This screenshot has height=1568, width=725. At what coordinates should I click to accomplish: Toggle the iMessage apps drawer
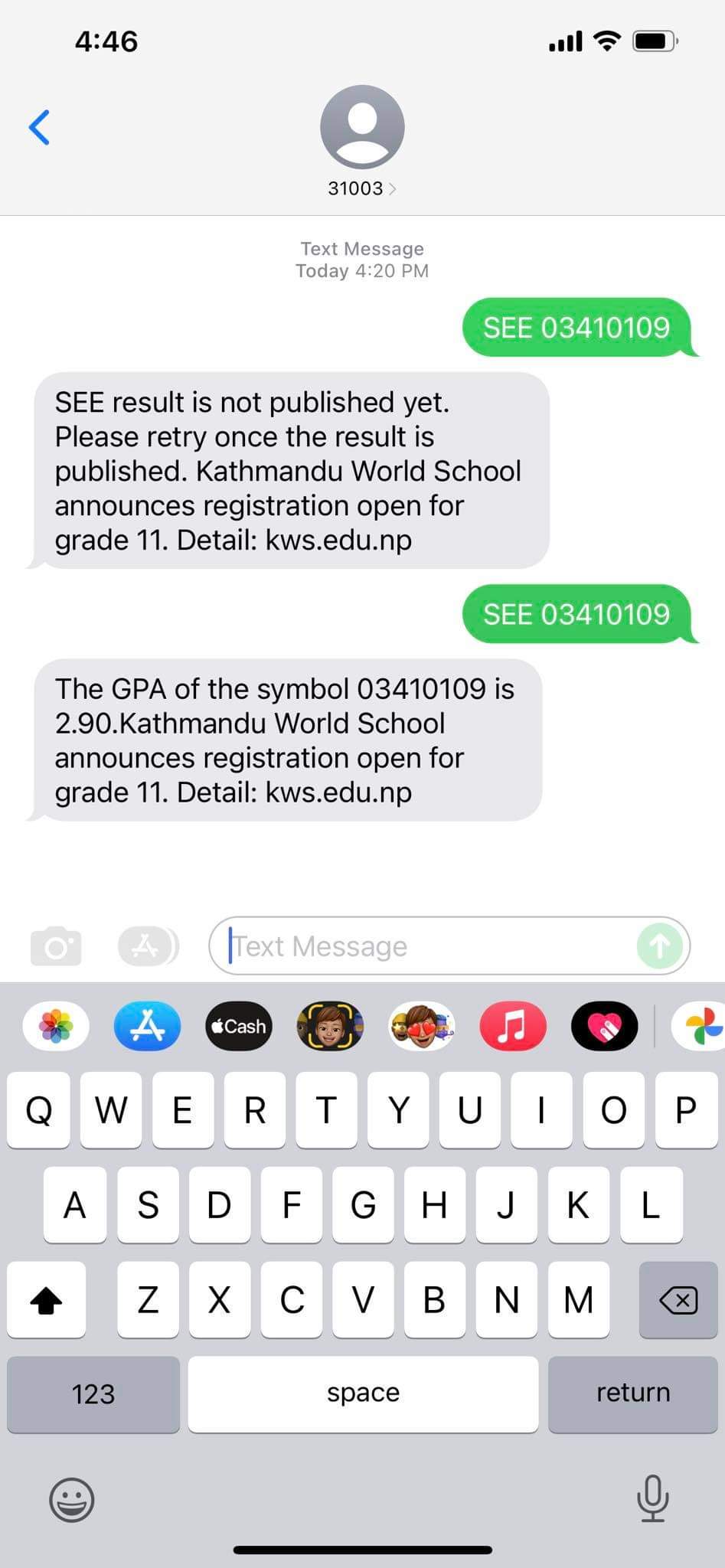tap(147, 946)
